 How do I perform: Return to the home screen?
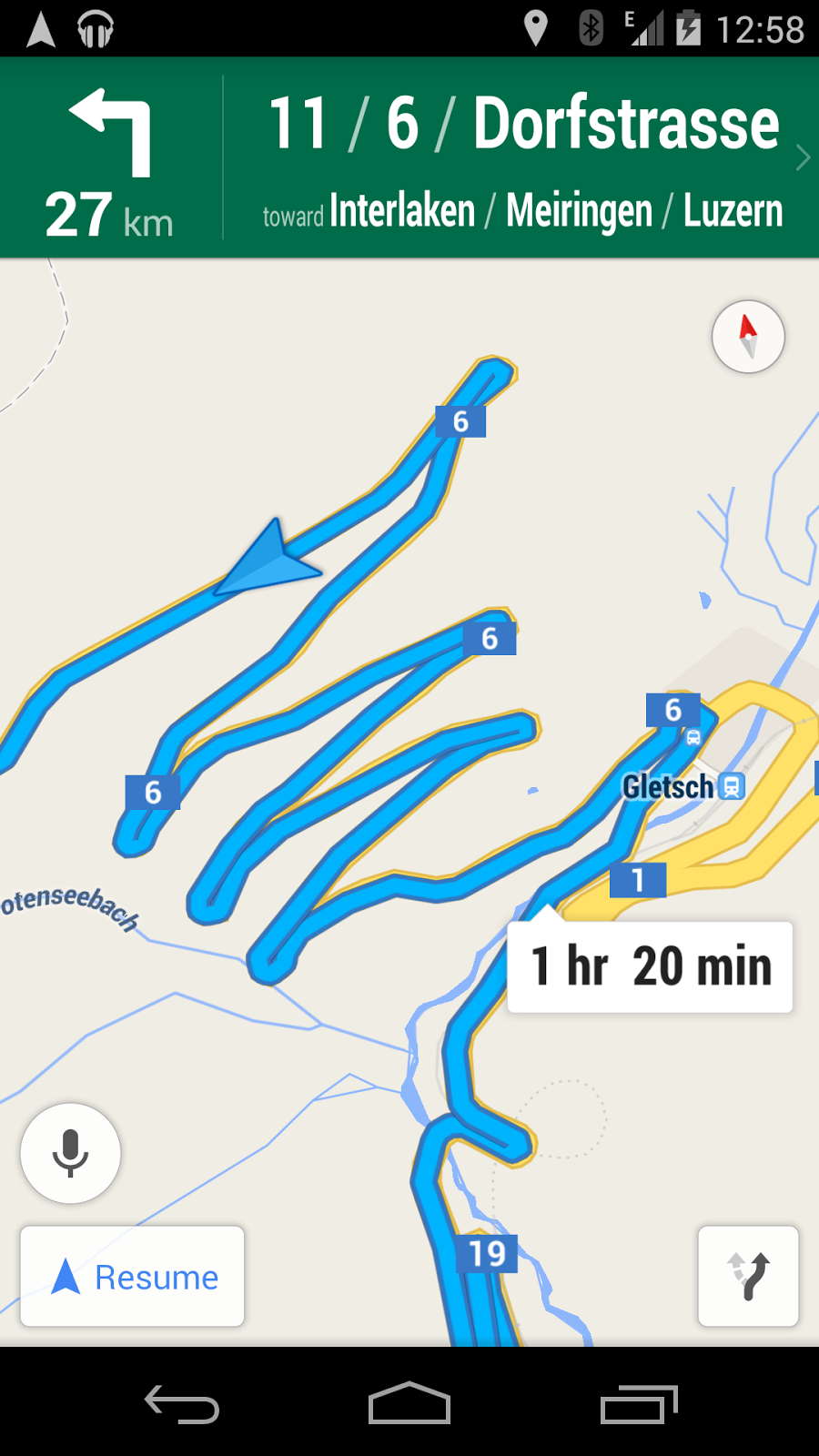coord(409,1404)
